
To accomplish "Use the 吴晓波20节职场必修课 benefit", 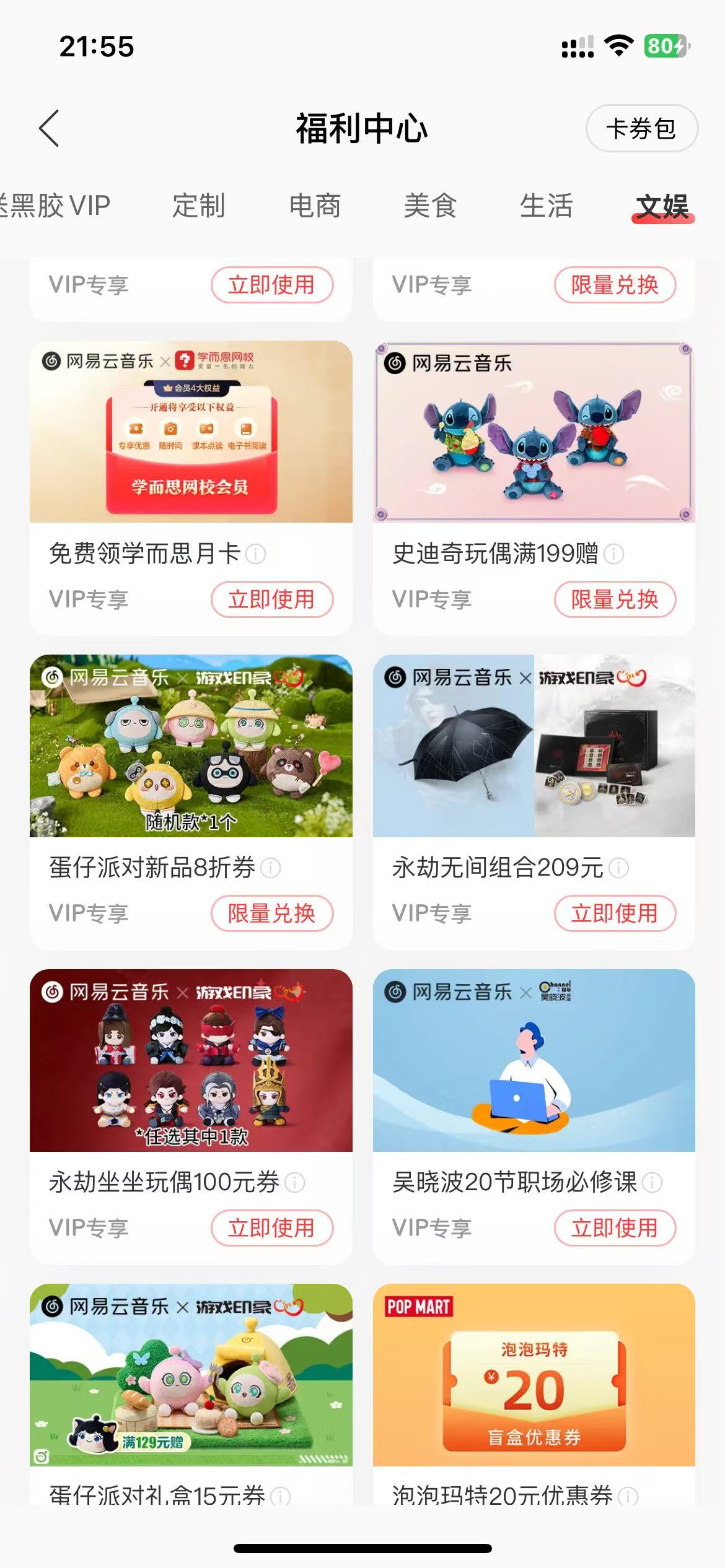I will coord(615,1227).
